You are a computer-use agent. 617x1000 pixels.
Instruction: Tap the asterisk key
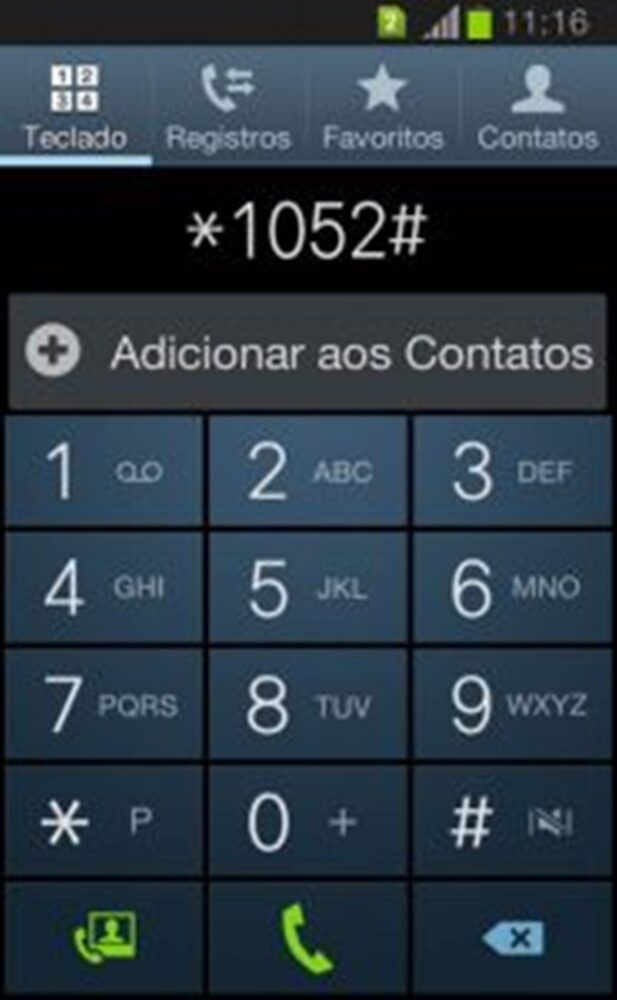point(104,822)
